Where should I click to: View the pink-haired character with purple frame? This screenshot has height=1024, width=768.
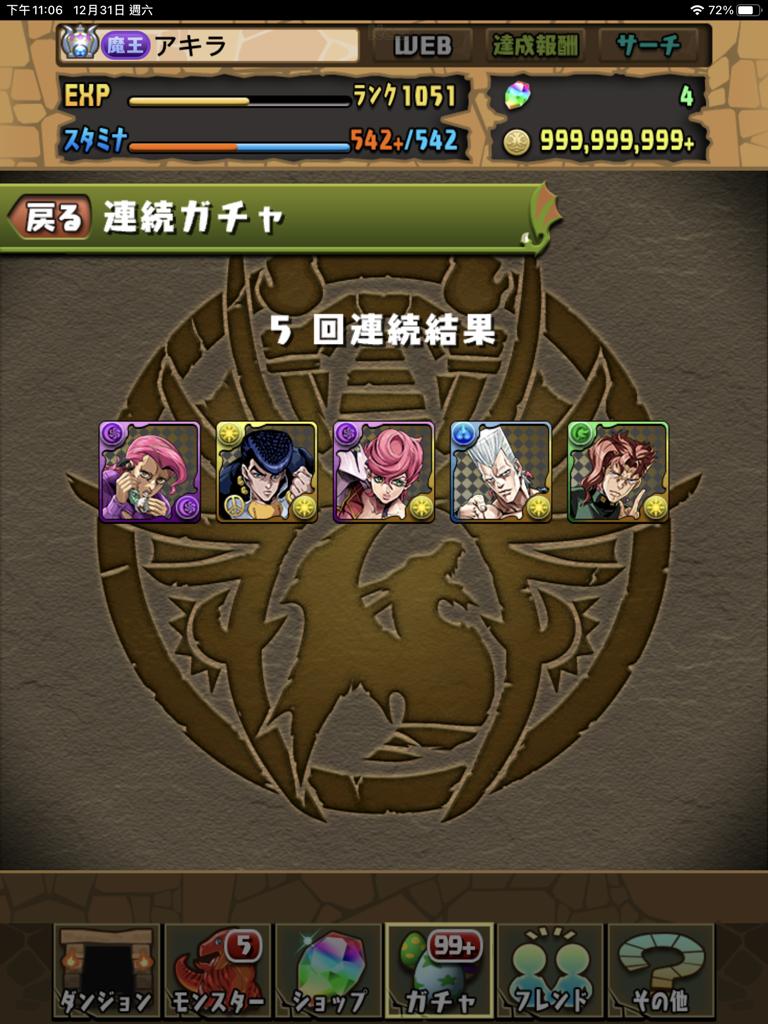coord(150,472)
